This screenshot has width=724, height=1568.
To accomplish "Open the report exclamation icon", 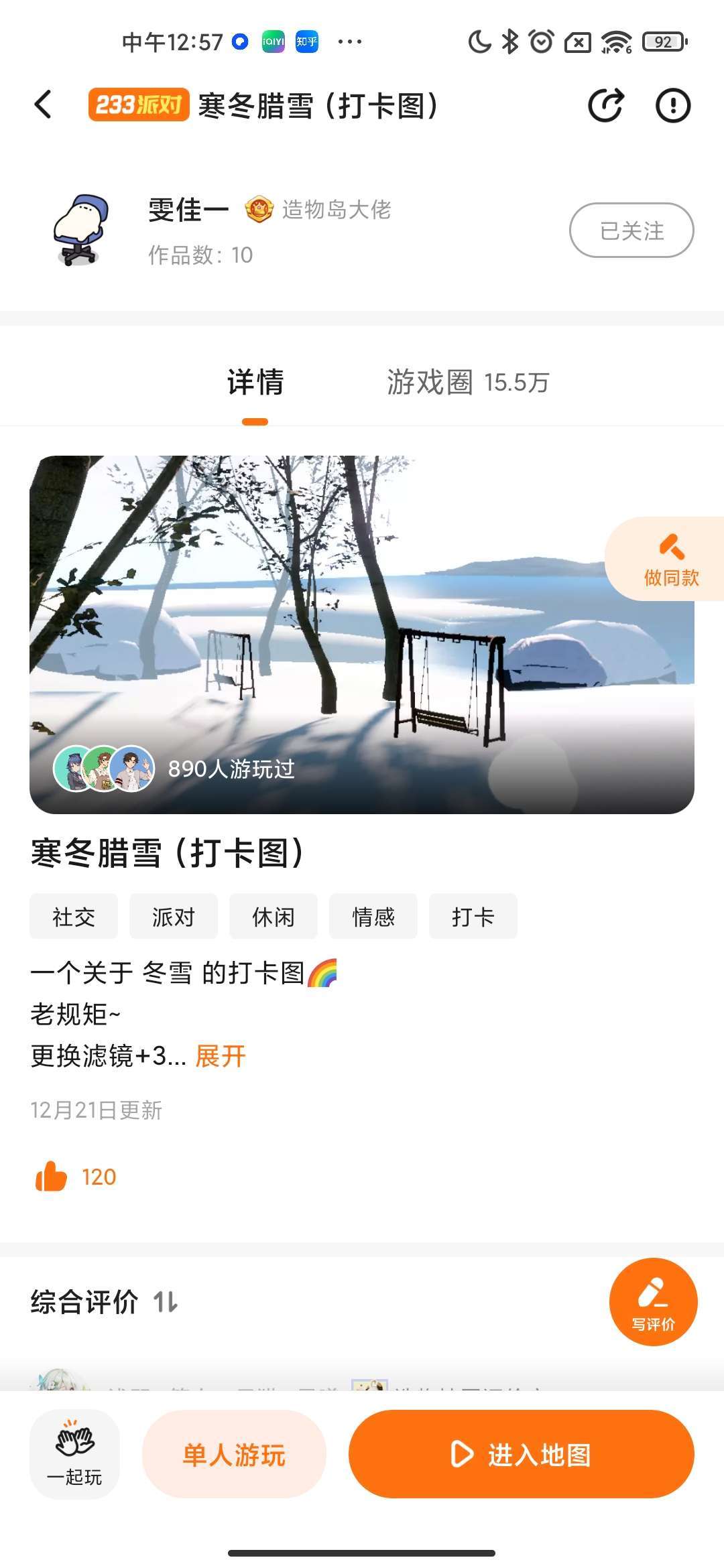I will click(x=672, y=105).
